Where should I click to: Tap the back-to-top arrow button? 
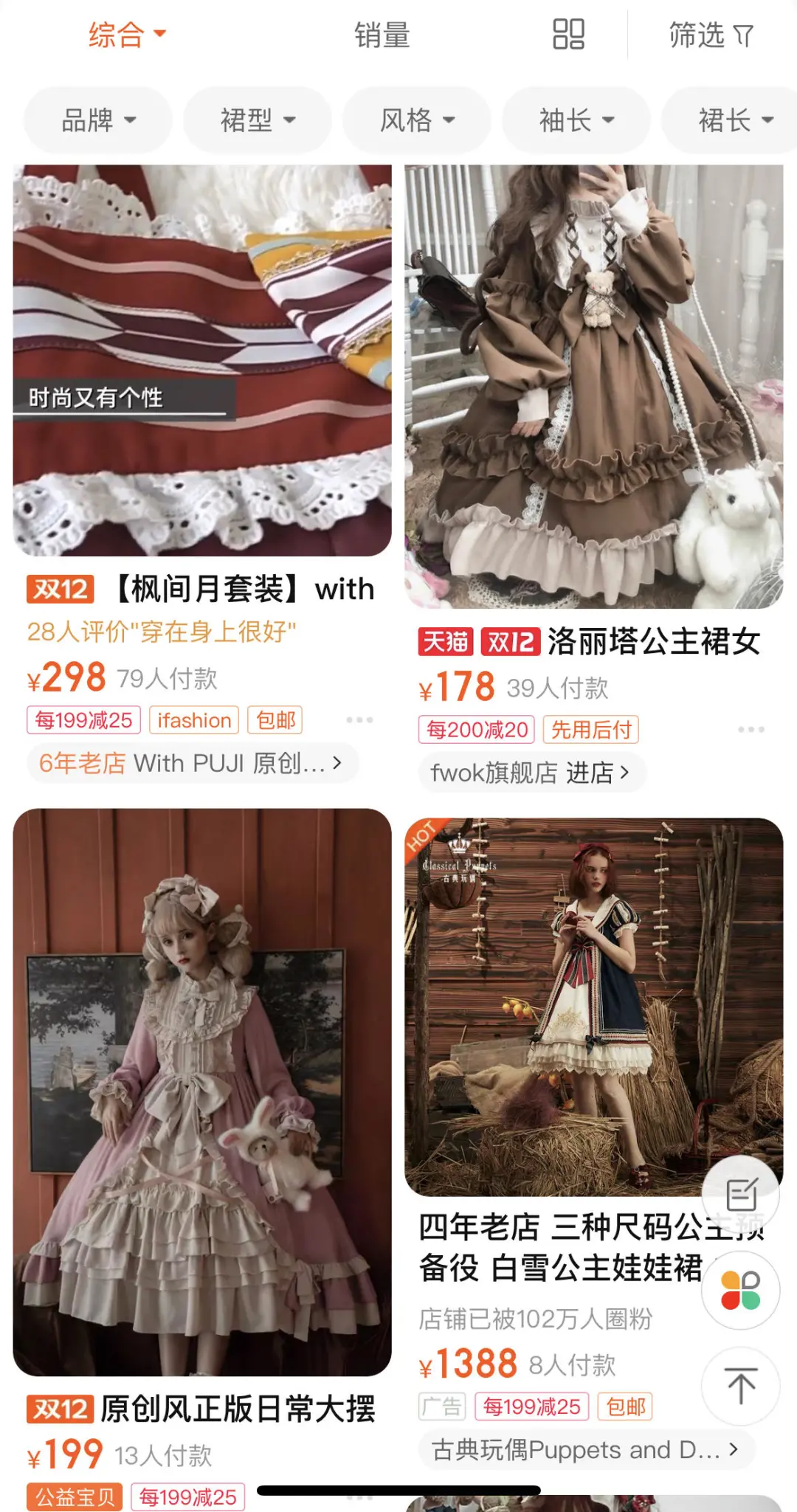coord(741,1386)
